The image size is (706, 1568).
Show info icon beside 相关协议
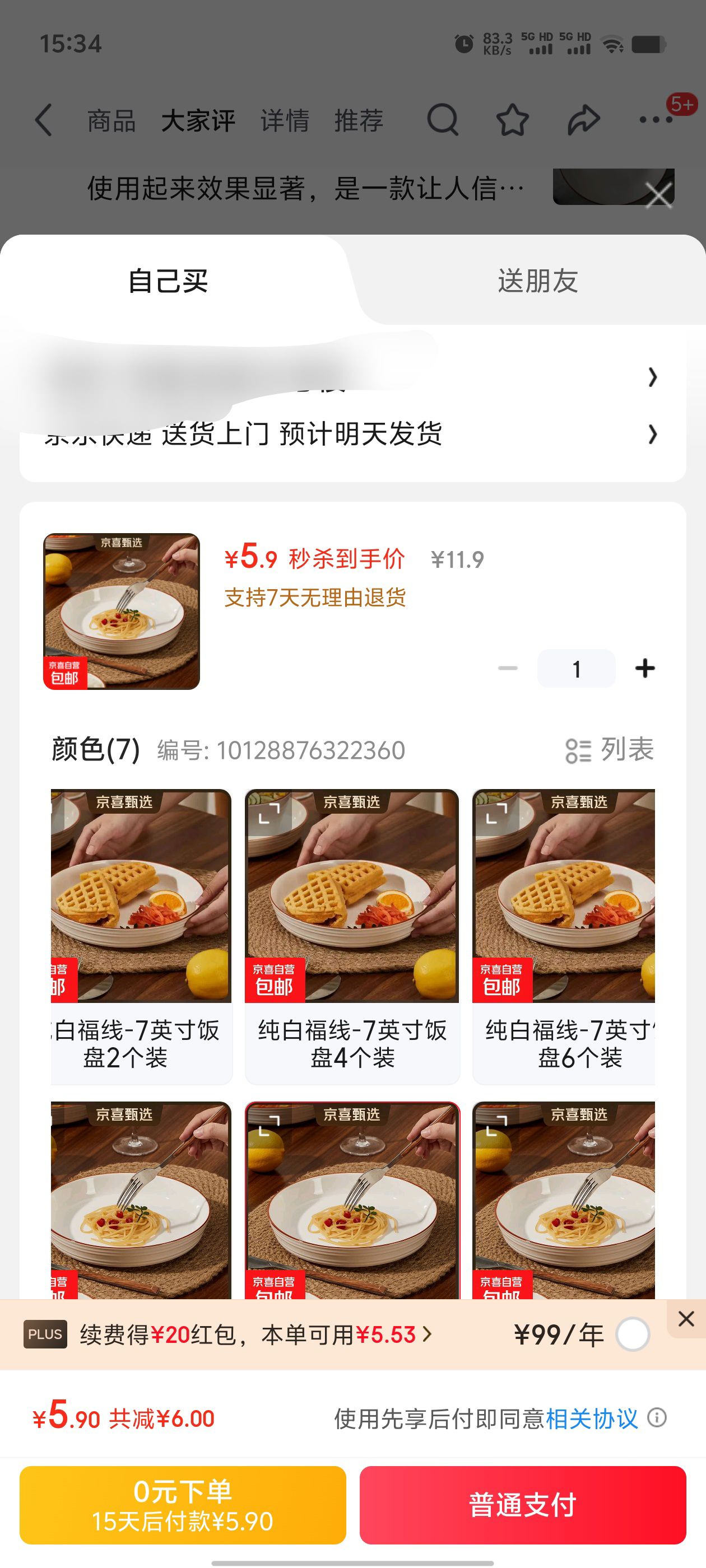click(657, 1418)
